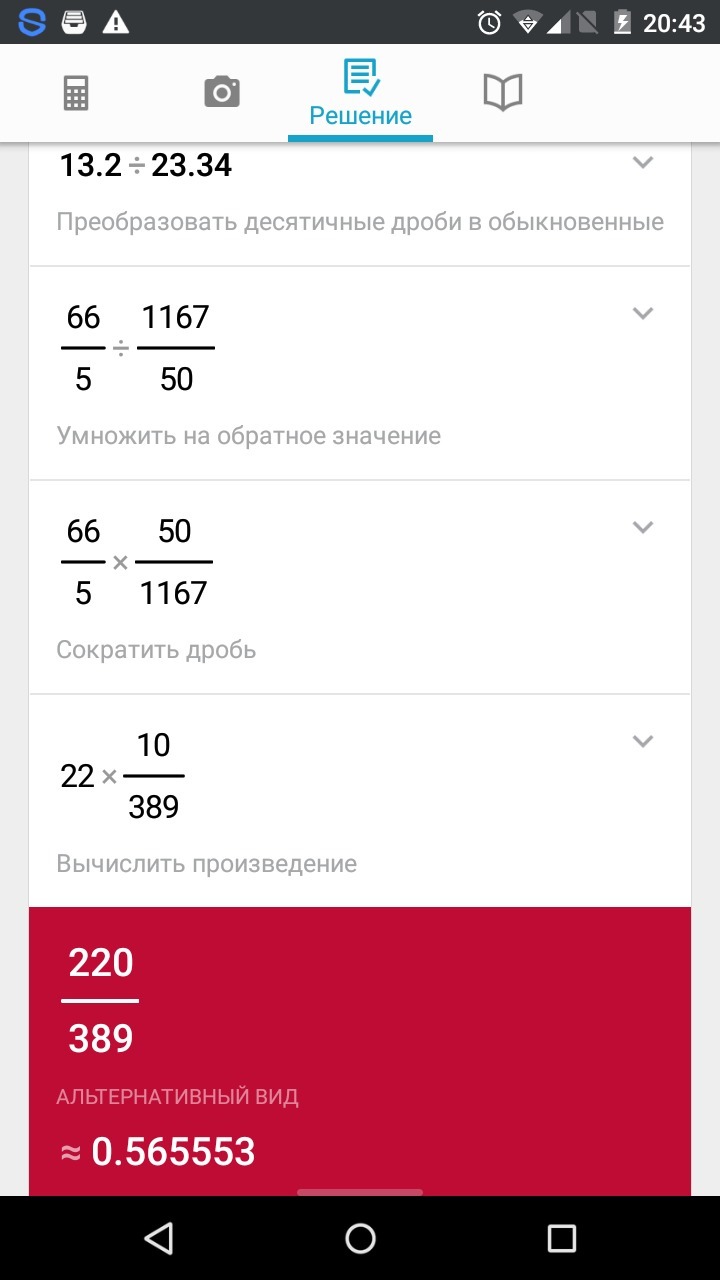This screenshot has height=1280, width=720.
Task: Select the Решение tab
Action: [360, 94]
